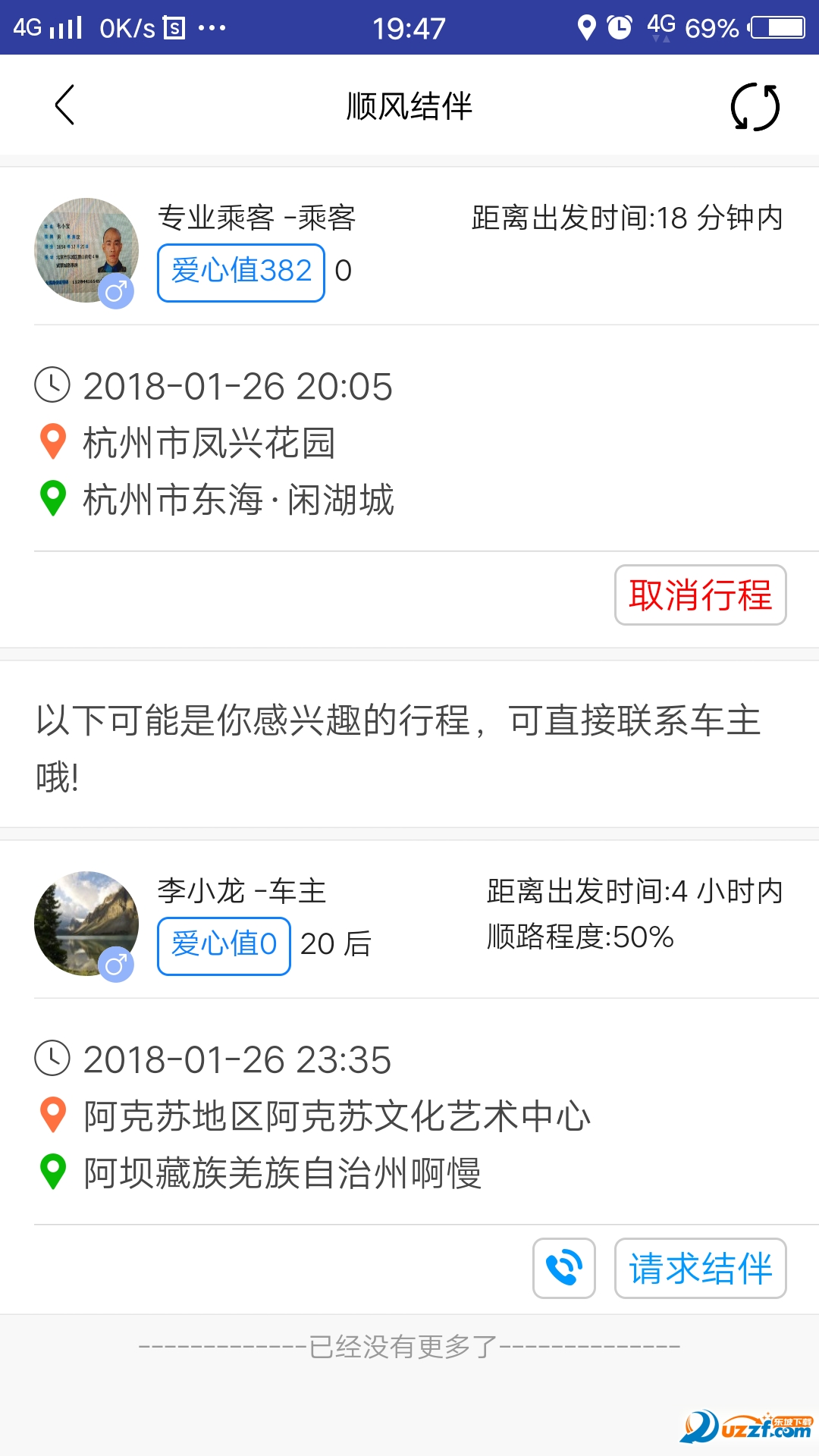Tap the 爱心值382 badge of 专业乘客

tap(240, 271)
